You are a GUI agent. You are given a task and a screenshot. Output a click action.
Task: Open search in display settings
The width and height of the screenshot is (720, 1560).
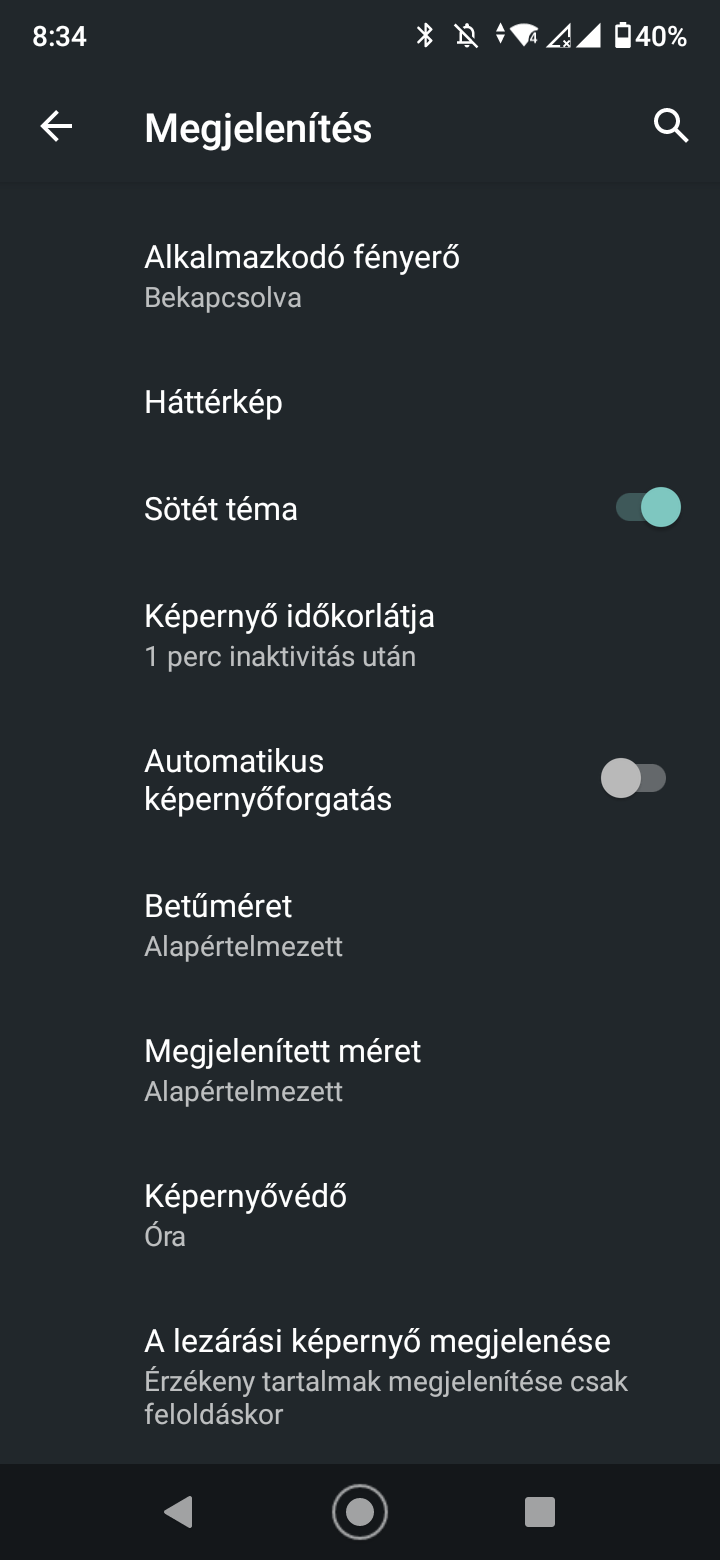(x=670, y=127)
